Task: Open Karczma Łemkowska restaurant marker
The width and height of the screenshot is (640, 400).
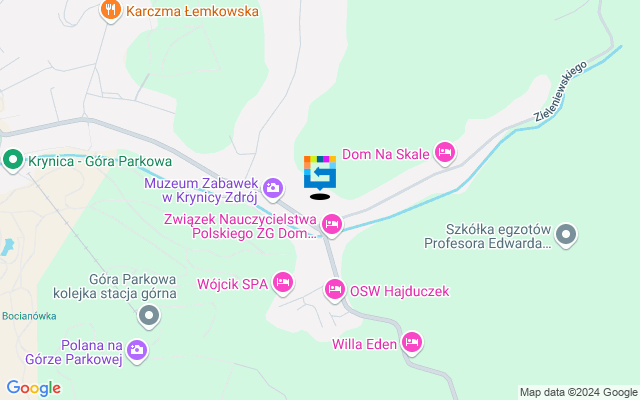Action: (111, 12)
